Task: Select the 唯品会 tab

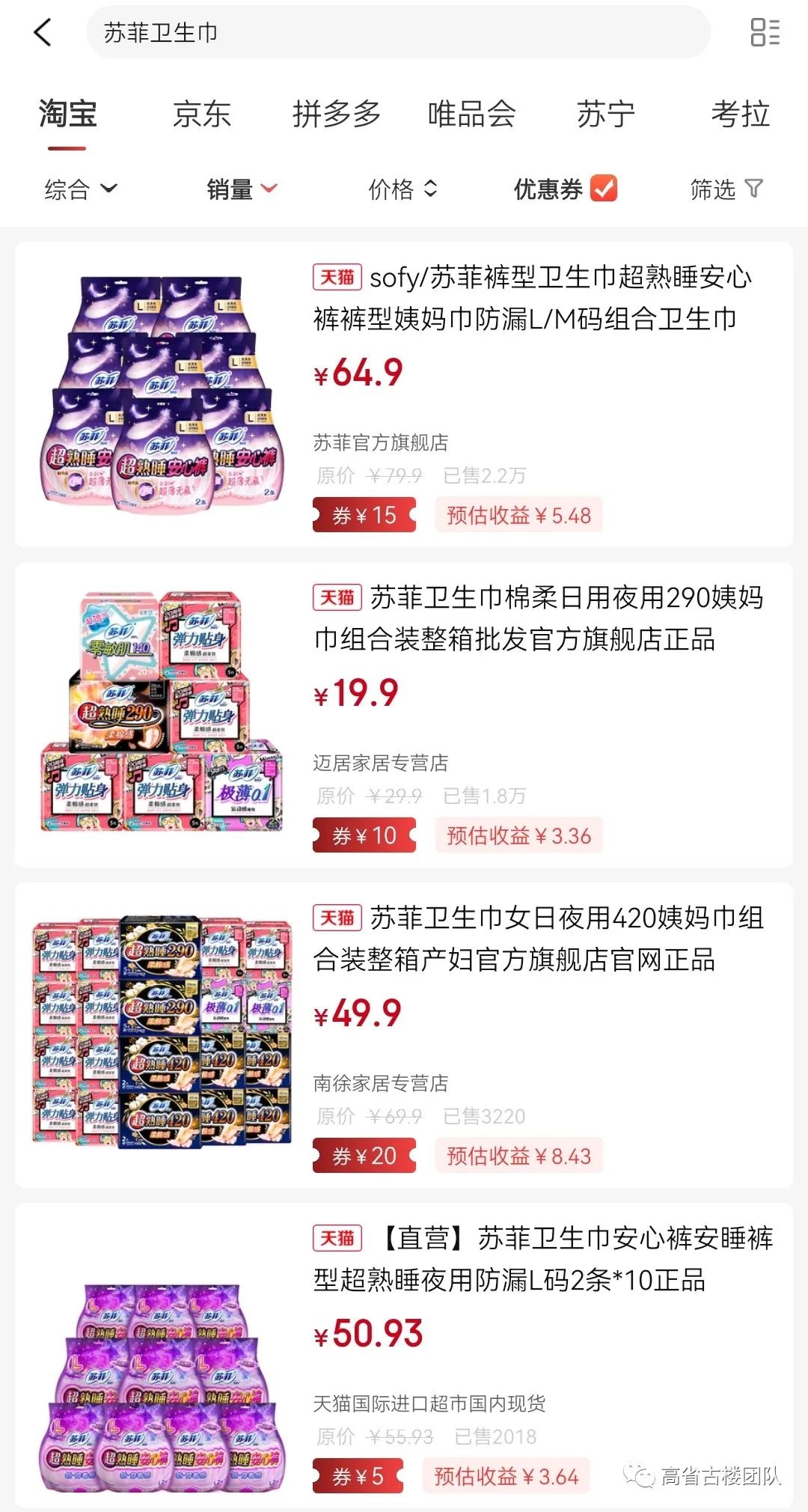Action: tap(471, 115)
